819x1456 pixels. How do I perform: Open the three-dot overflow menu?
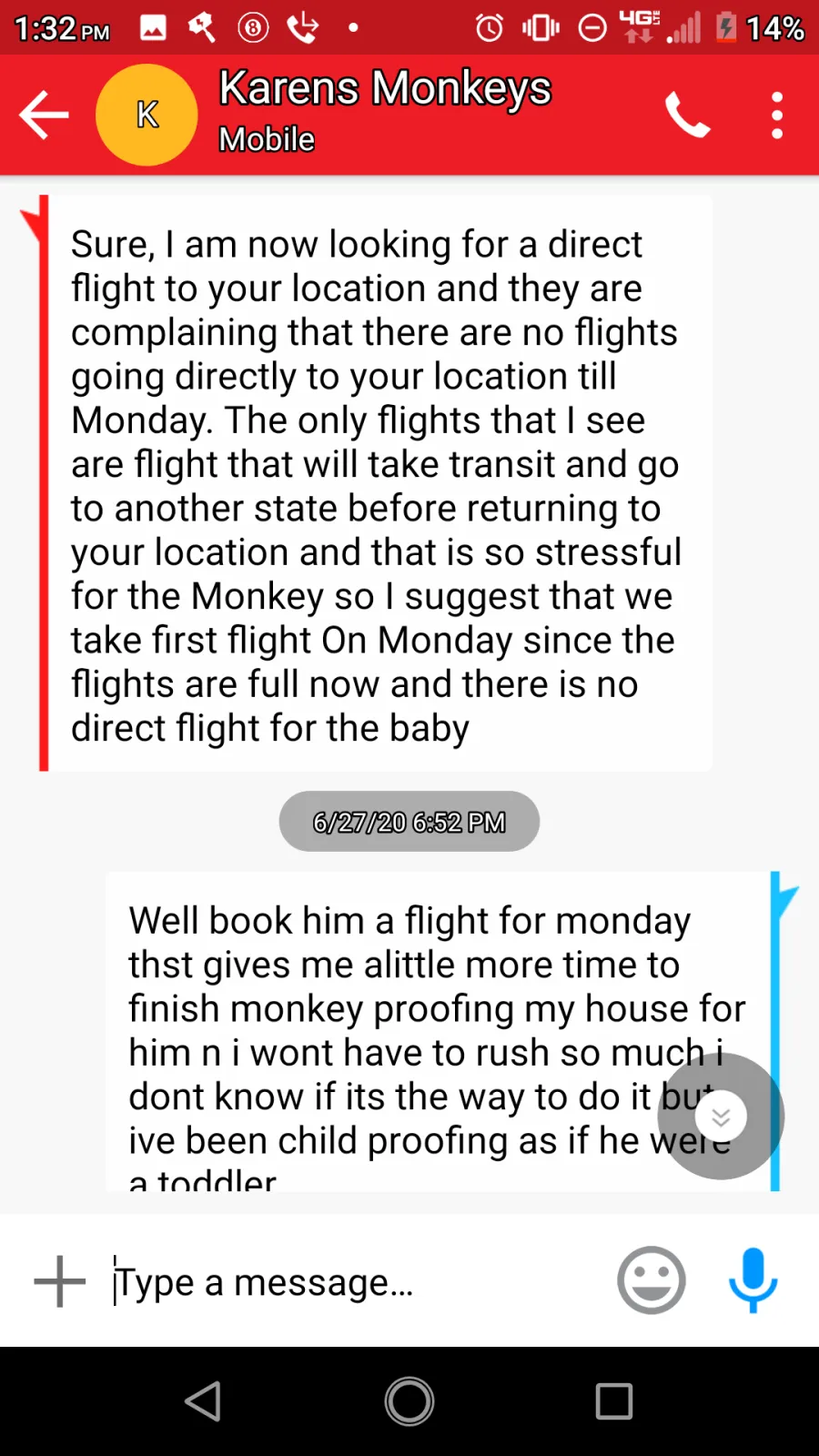(x=776, y=115)
